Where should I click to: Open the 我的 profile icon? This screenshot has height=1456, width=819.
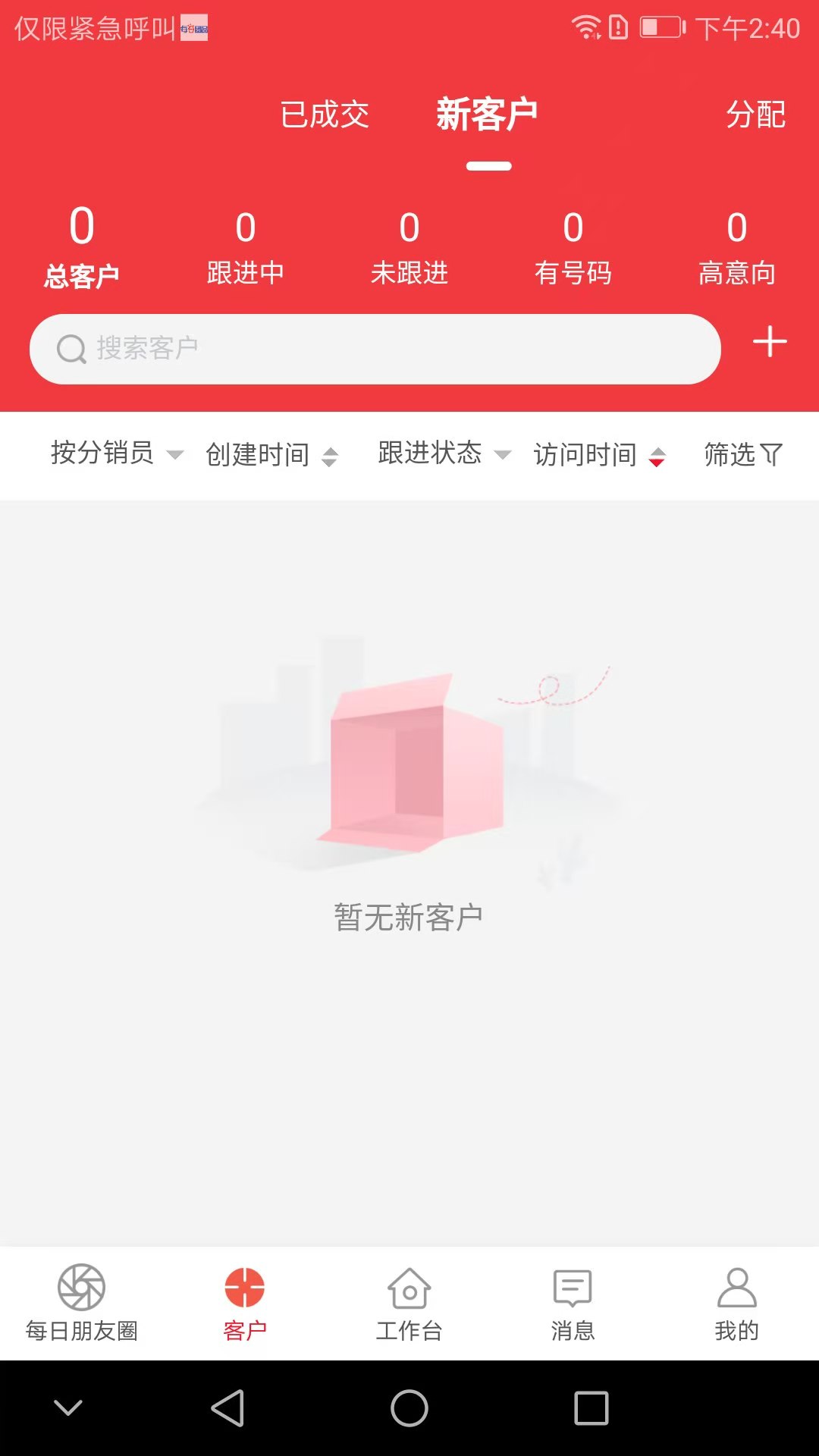735,1301
